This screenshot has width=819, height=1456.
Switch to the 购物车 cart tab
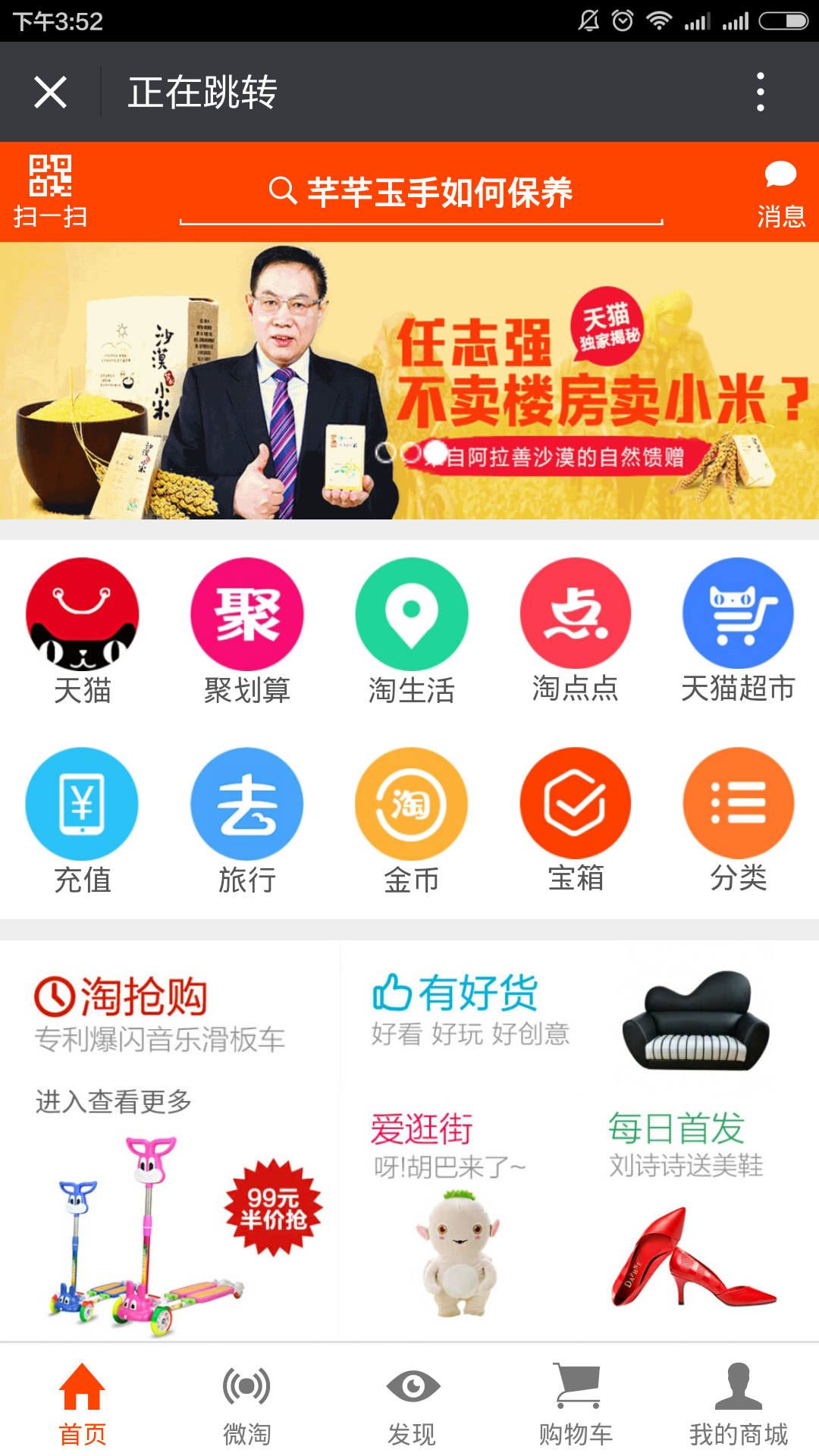tap(576, 1404)
